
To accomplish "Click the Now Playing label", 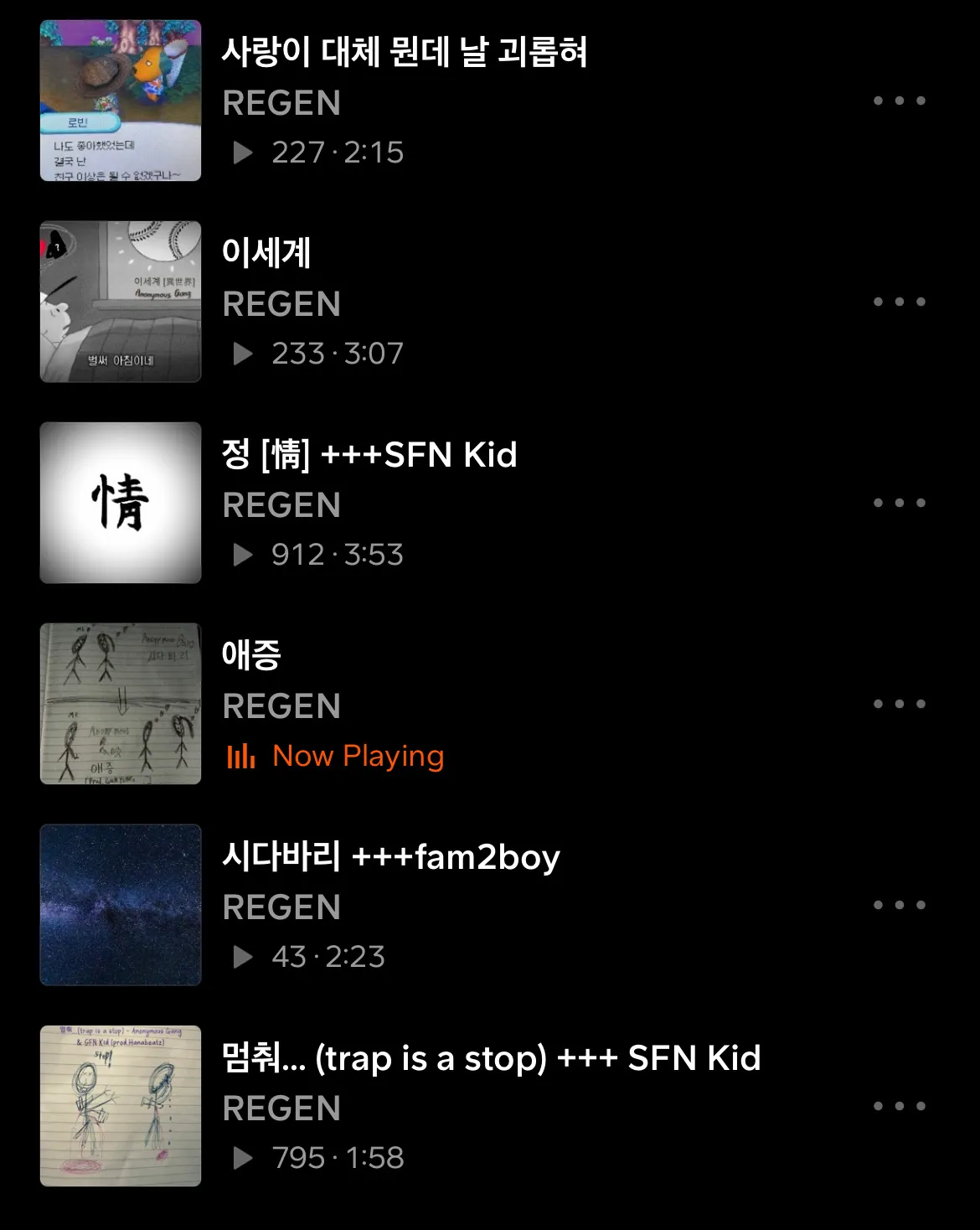I will tap(358, 756).
